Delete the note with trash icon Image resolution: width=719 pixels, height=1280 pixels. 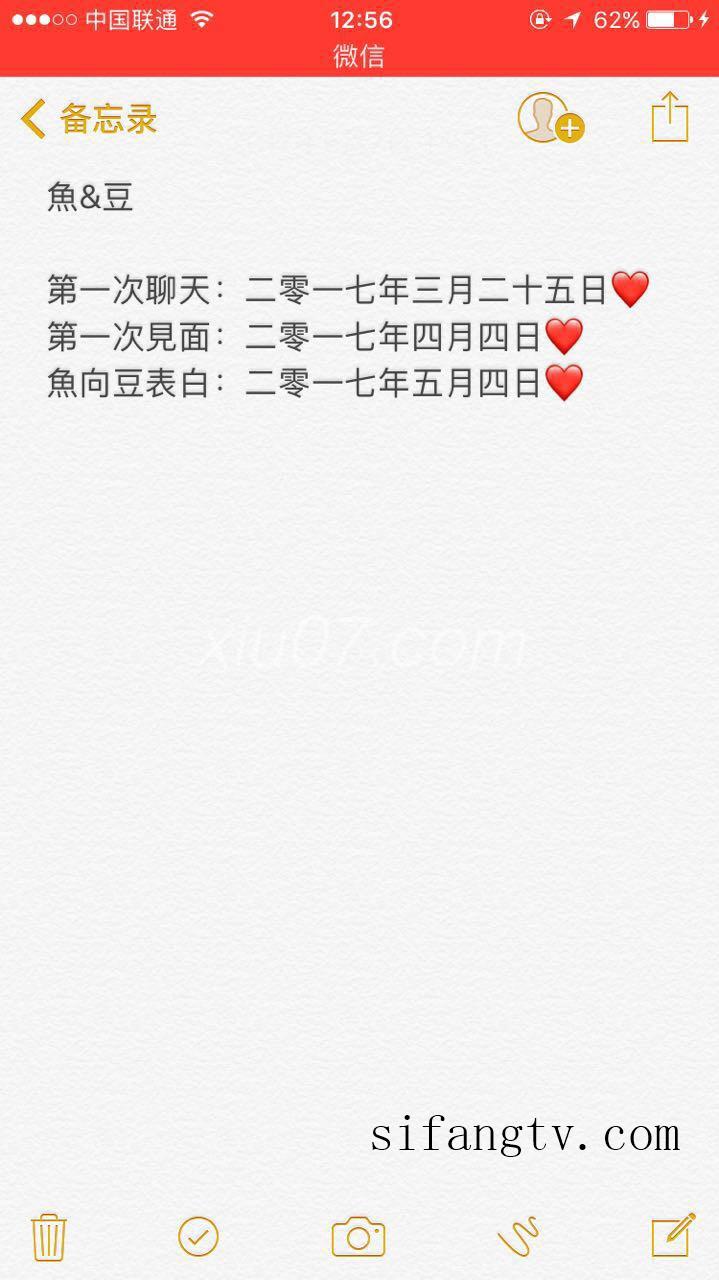(49, 1236)
